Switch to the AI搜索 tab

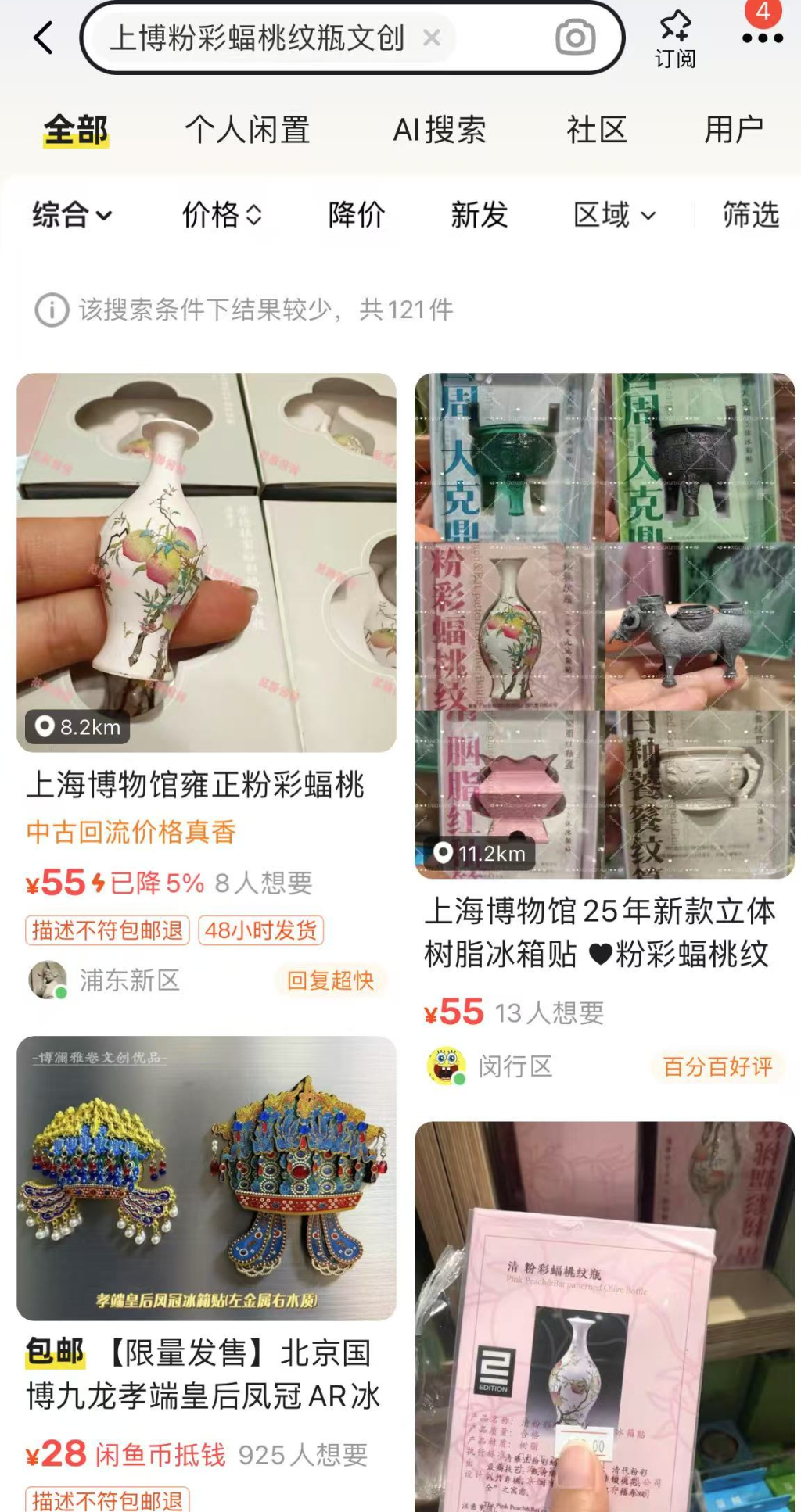(x=440, y=130)
